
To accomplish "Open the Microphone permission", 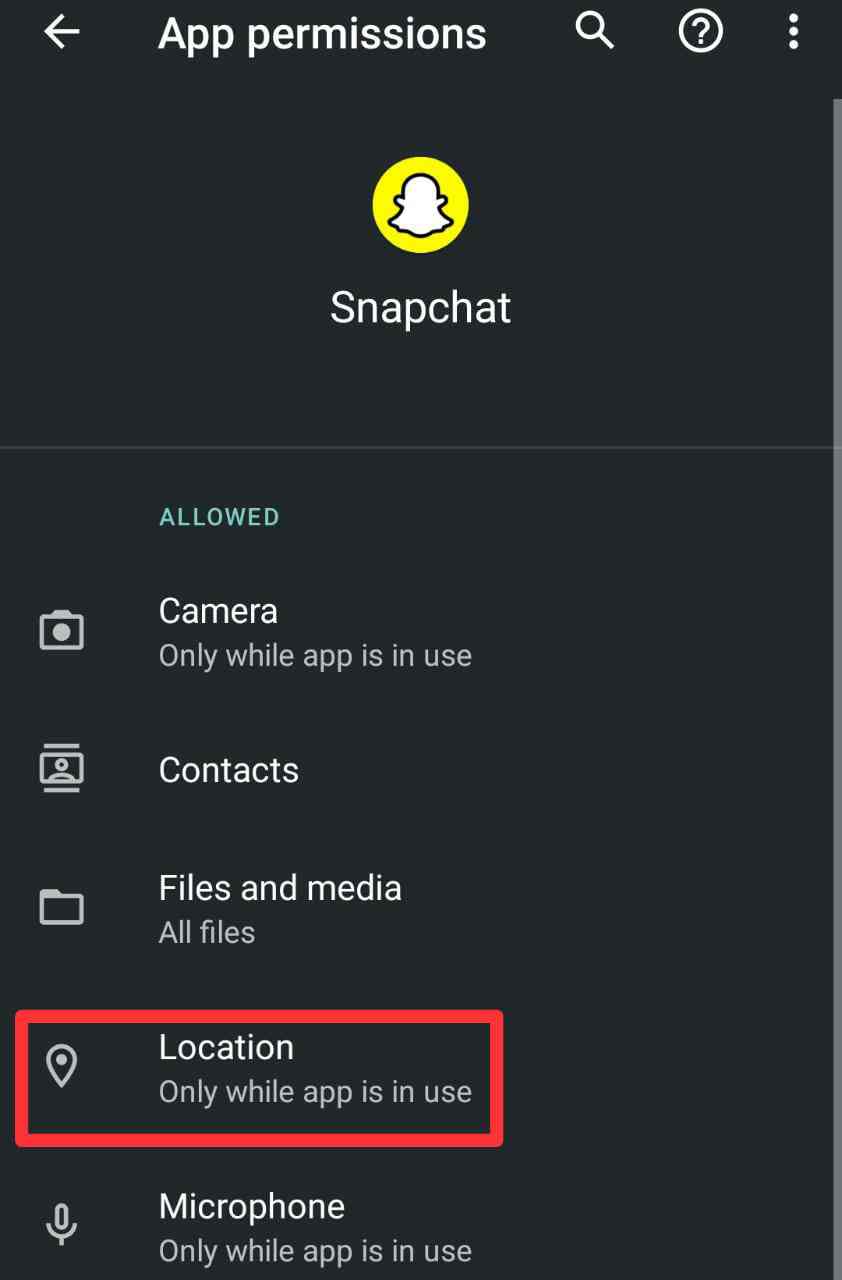I will (x=315, y=1226).
